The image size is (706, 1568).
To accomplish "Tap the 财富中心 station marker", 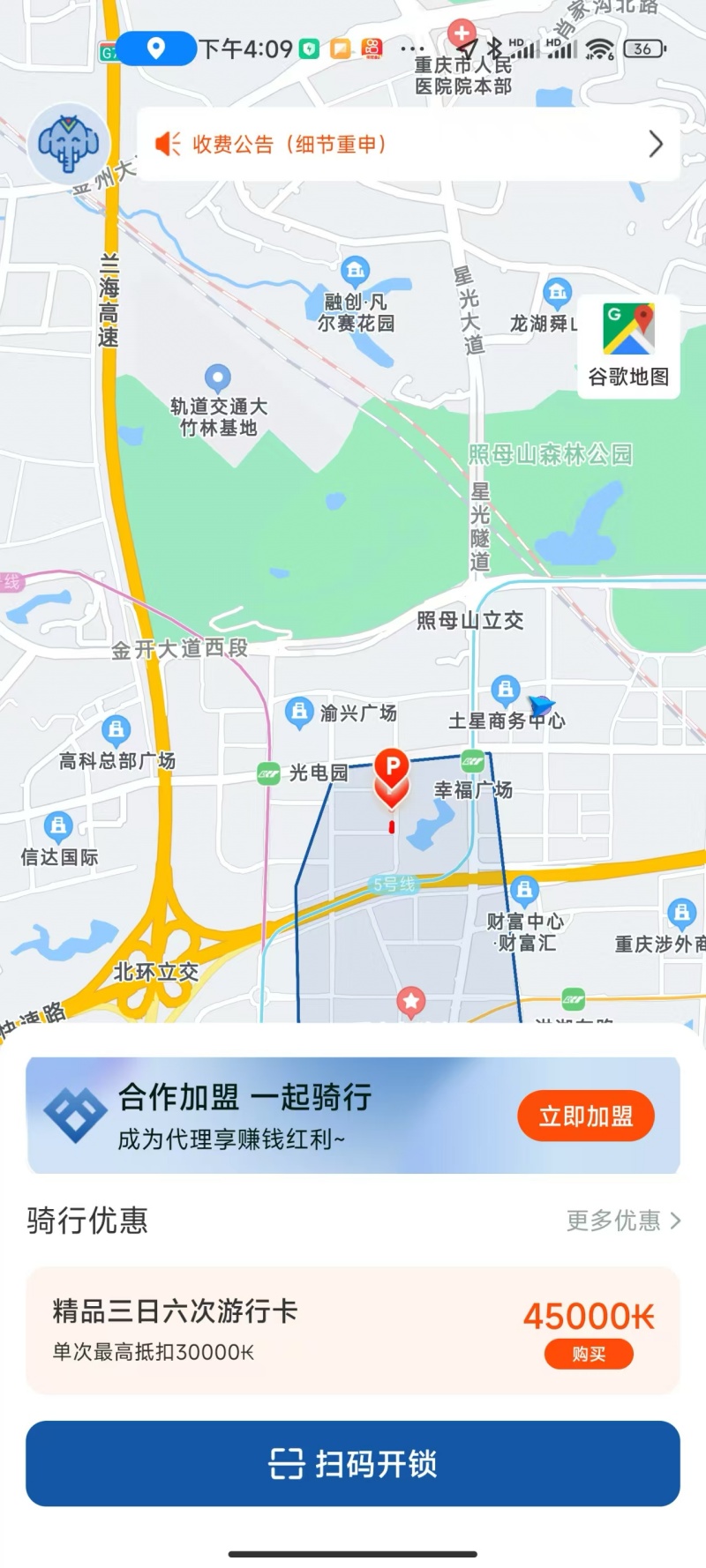I will tap(527, 890).
